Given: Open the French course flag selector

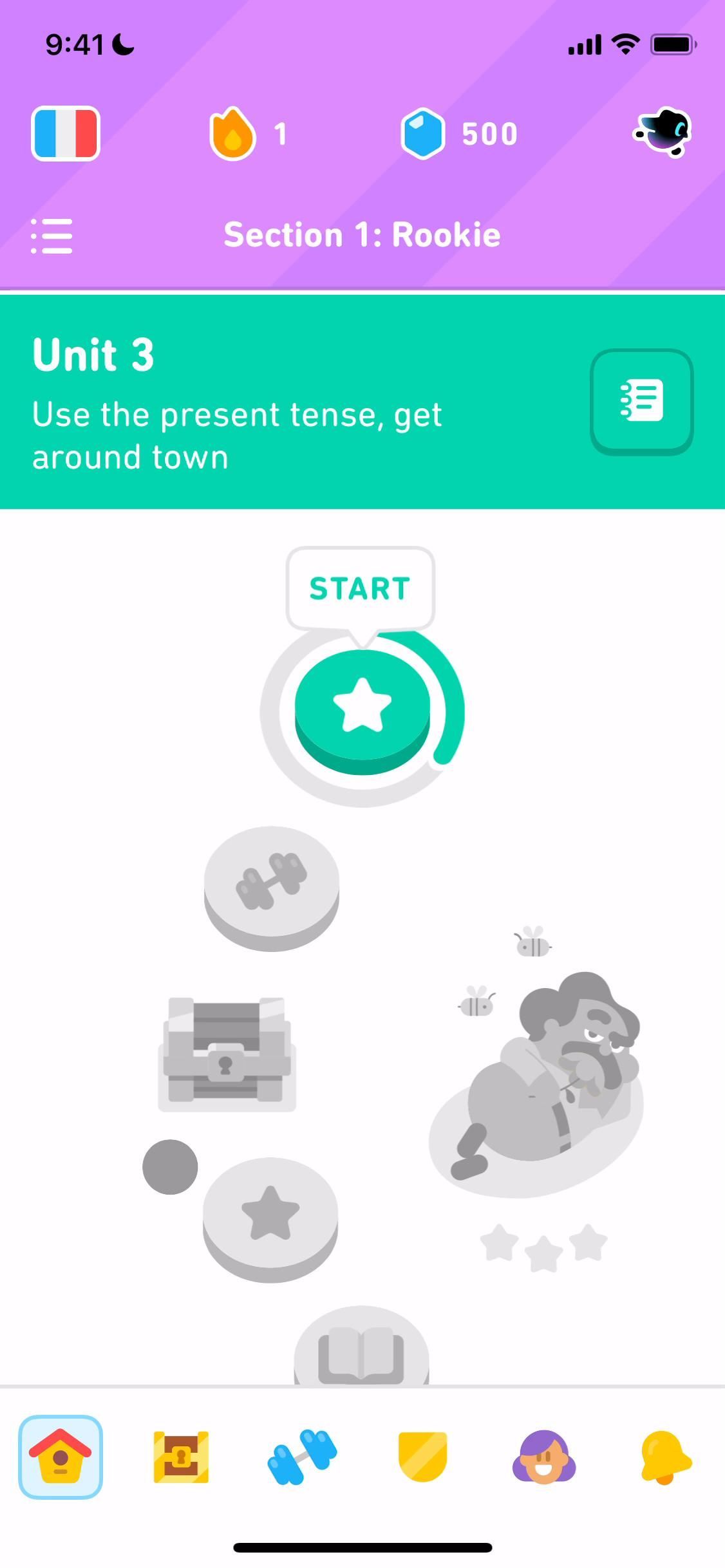Looking at the screenshot, I should 66,133.
